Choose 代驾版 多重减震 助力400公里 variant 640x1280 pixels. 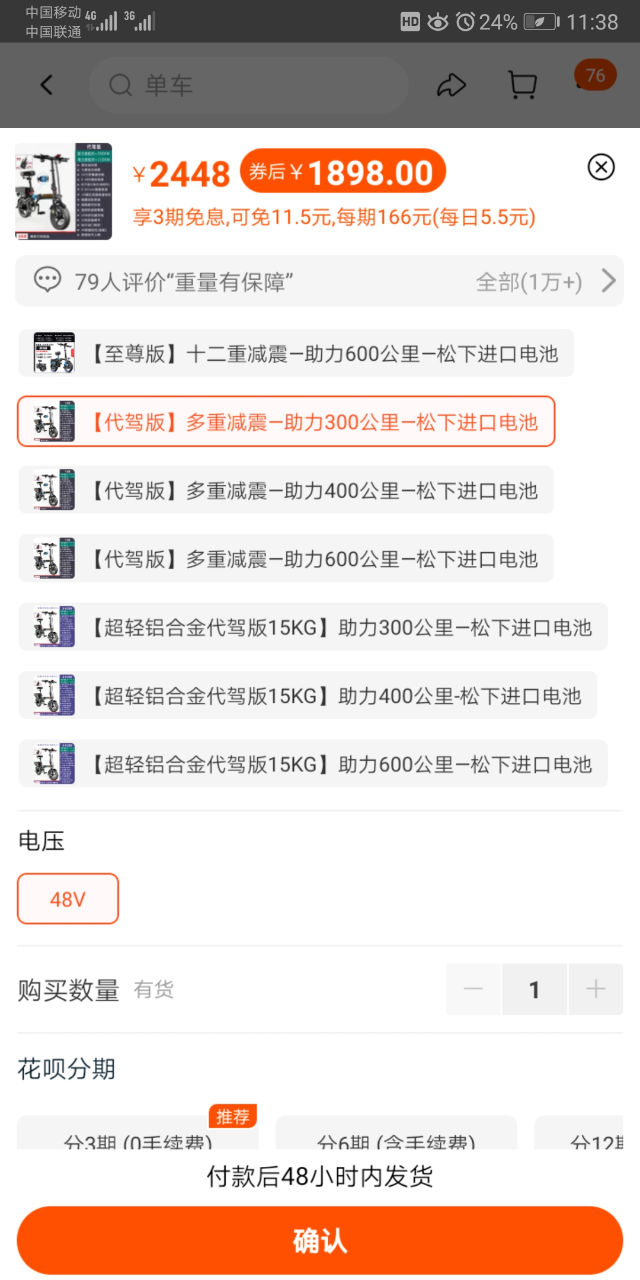[286, 490]
